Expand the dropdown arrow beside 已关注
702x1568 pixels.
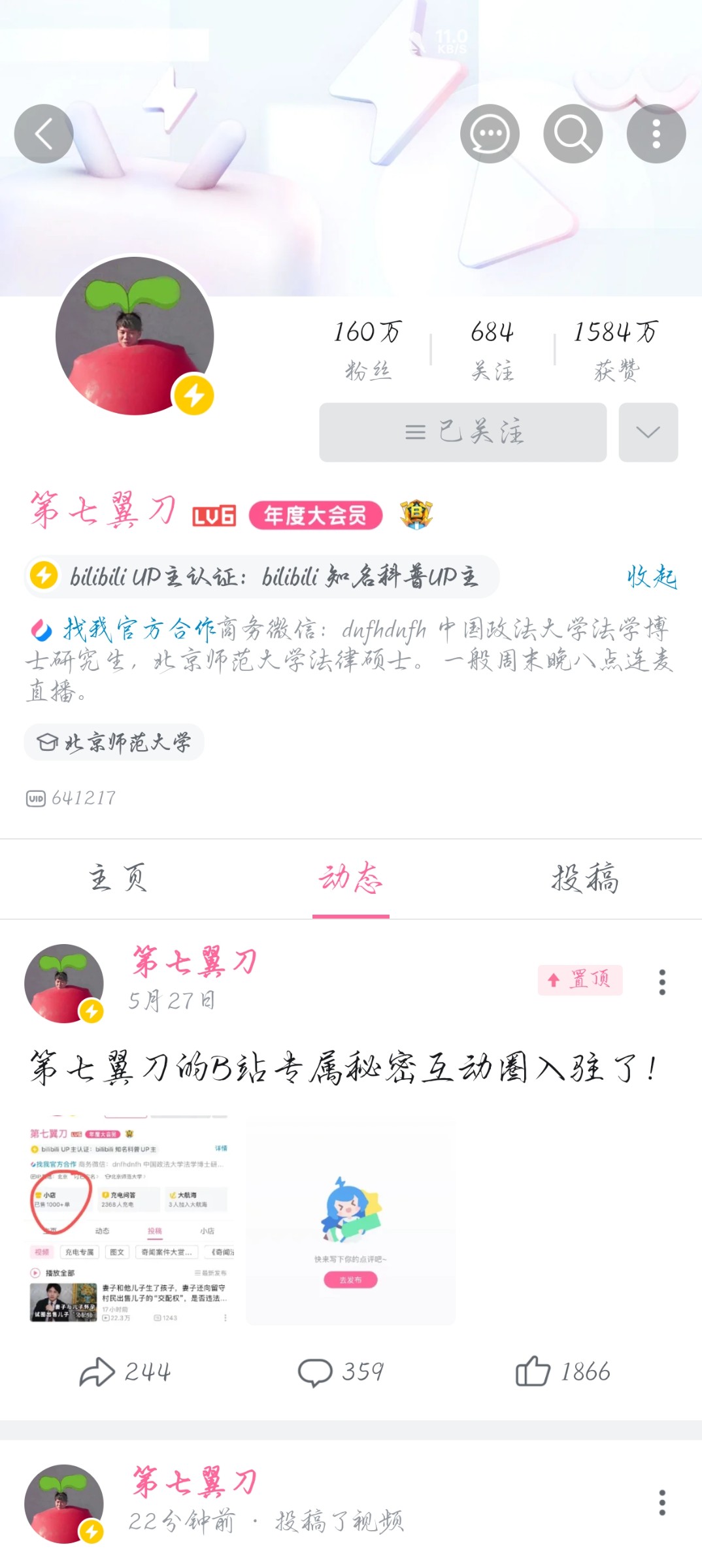coord(648,433)
